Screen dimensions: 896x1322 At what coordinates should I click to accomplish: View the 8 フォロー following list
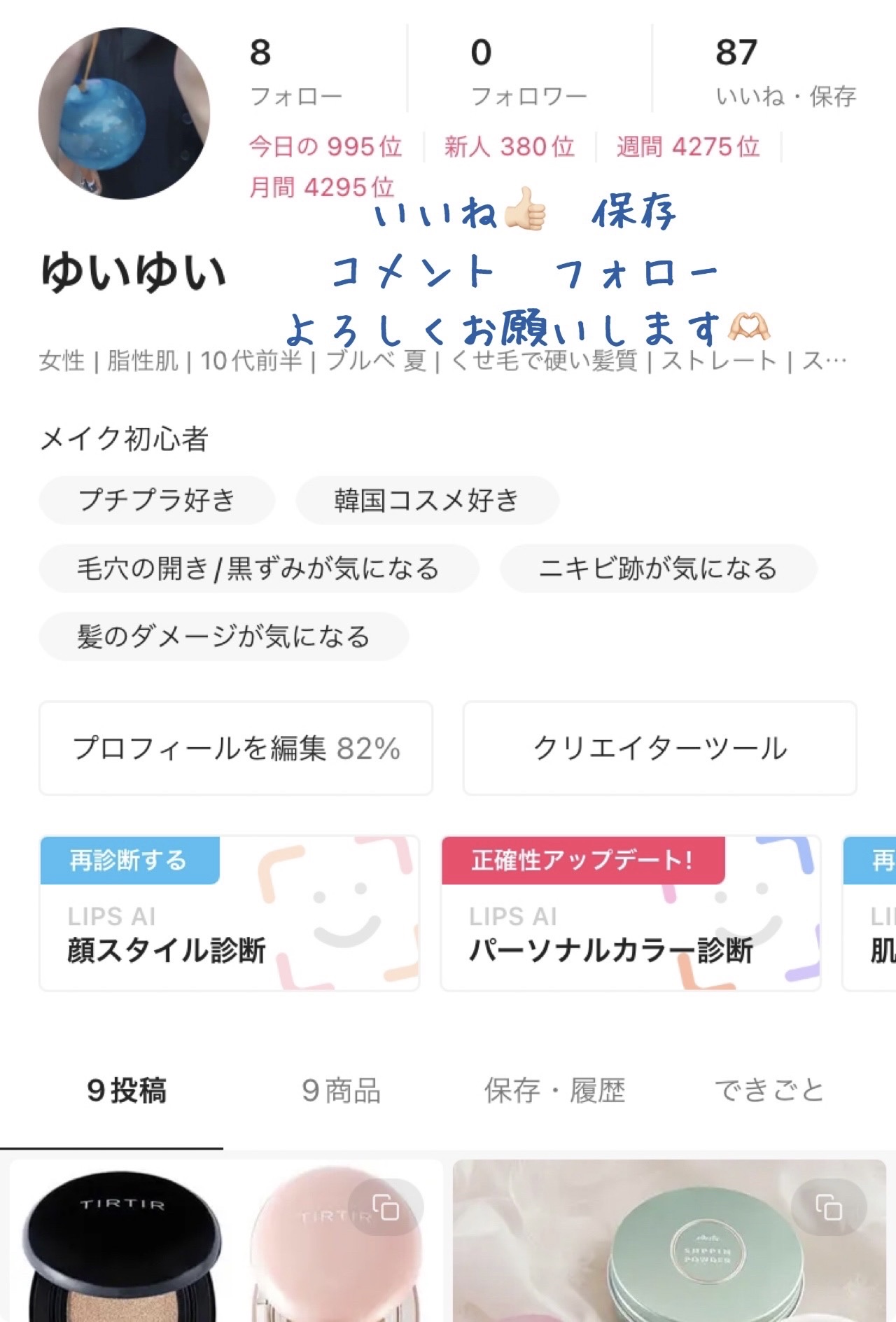tap(295, 71)
